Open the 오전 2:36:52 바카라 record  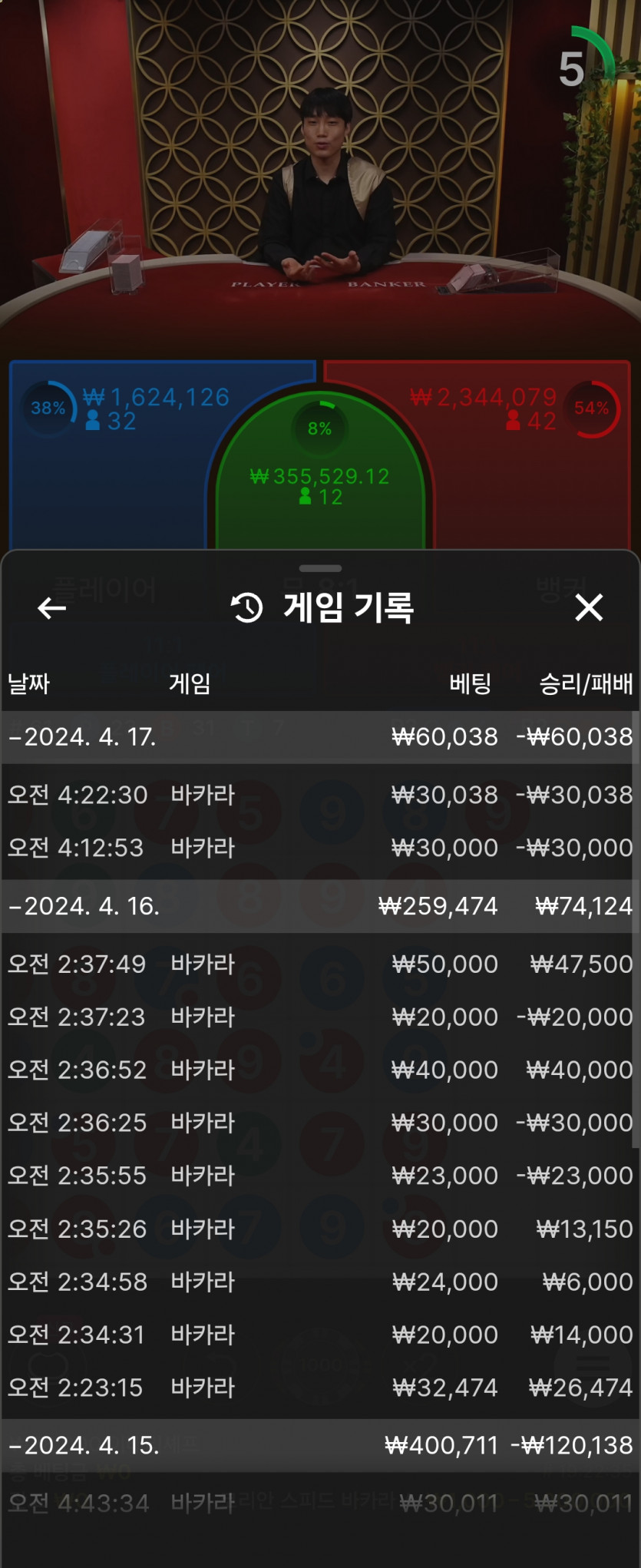pos(319,1070)
